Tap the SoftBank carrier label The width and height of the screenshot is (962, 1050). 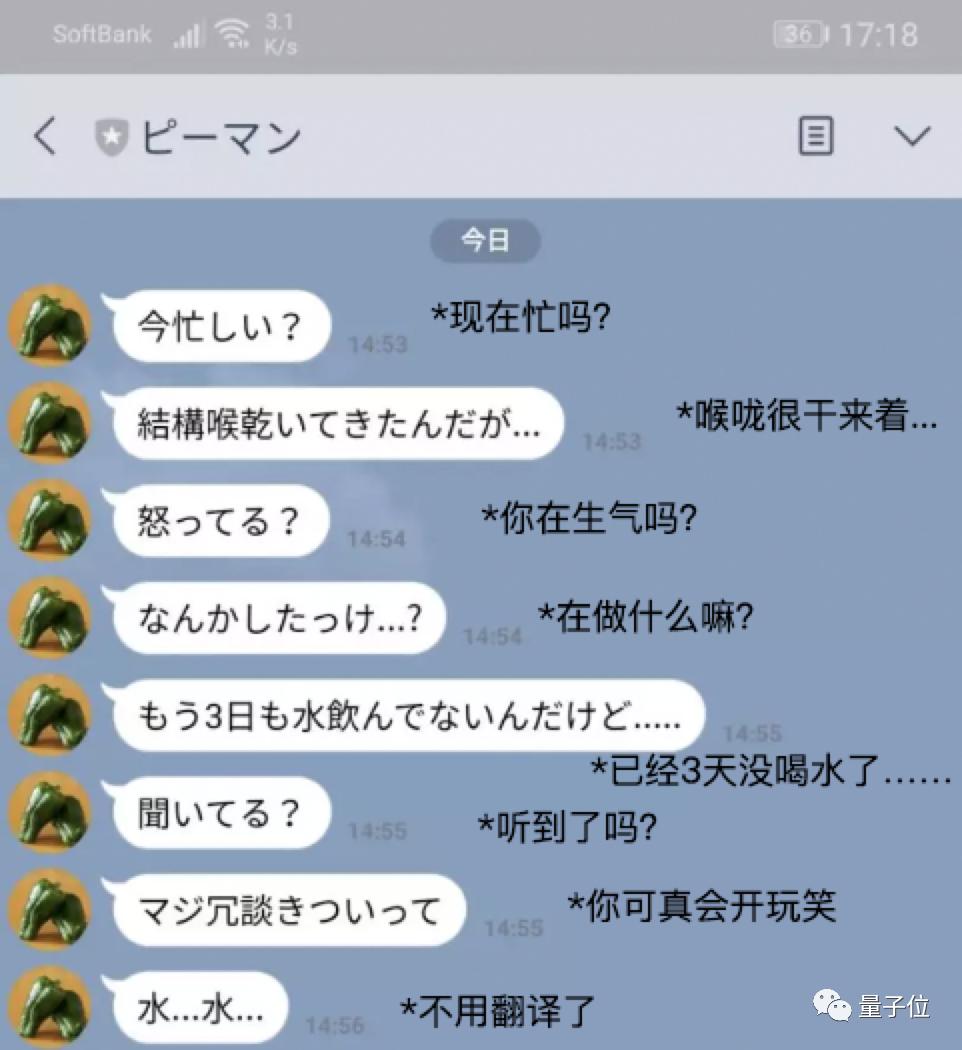101,33
